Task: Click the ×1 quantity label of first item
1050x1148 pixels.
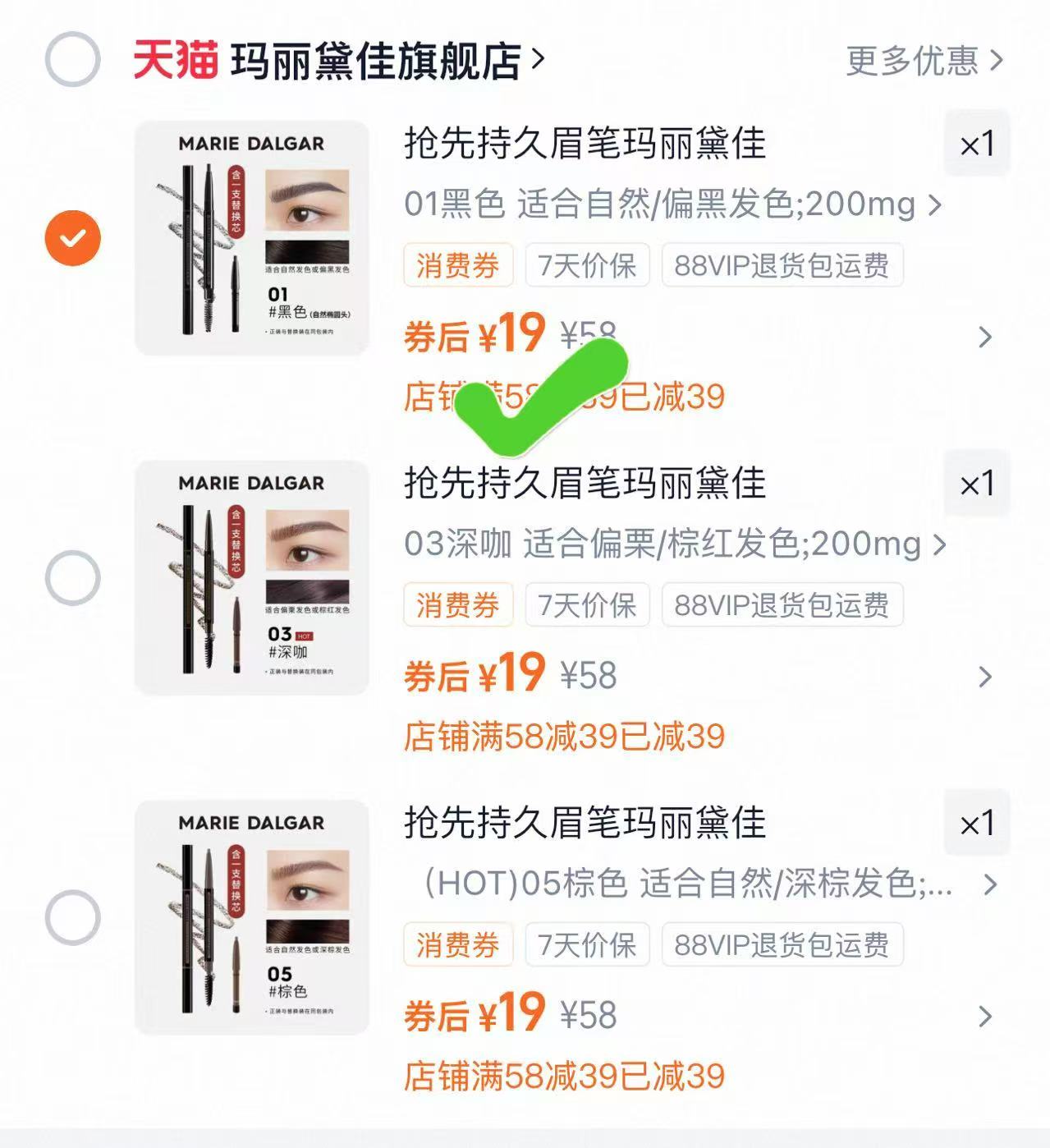Action: click(x=977, y=143)
